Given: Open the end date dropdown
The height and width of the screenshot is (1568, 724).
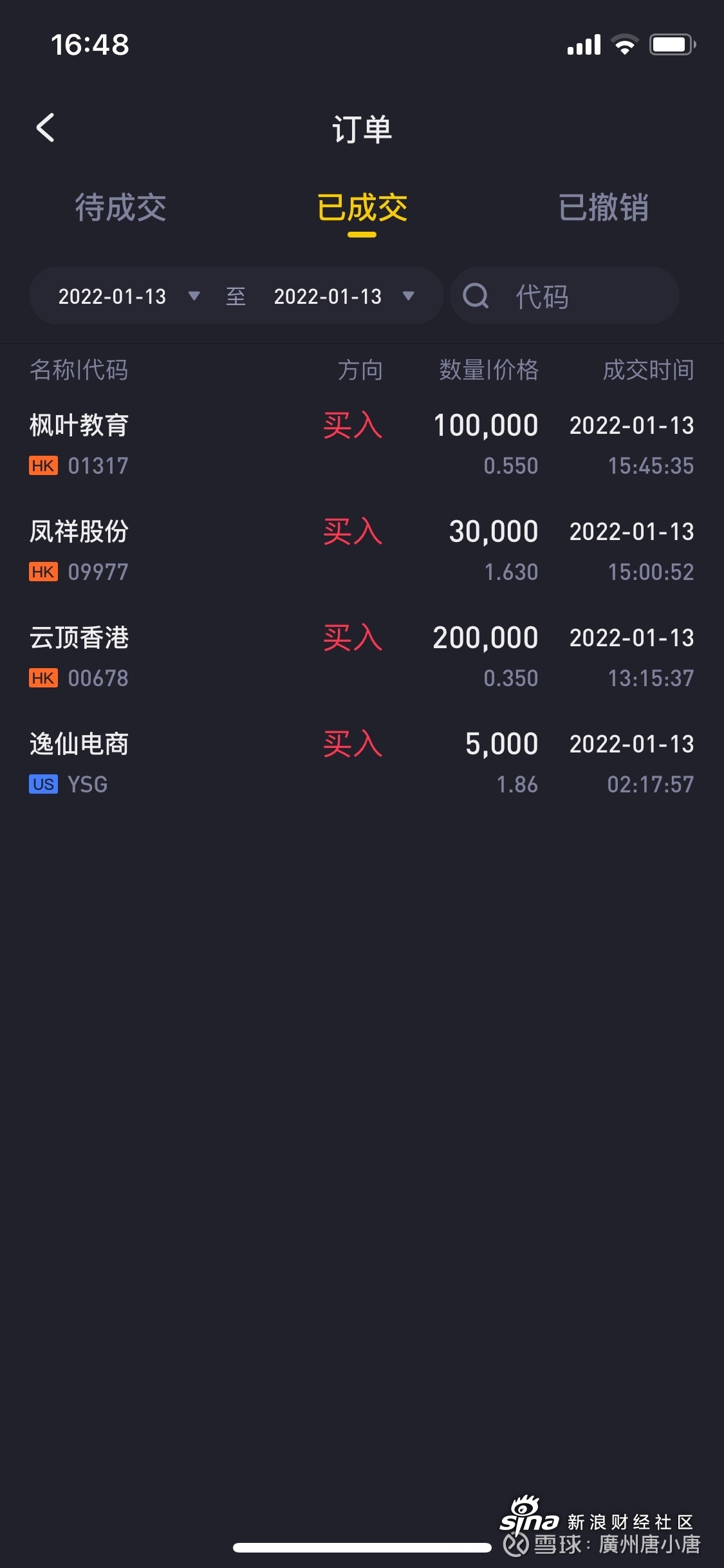Looking at the screenshot, I should [344, 296].
